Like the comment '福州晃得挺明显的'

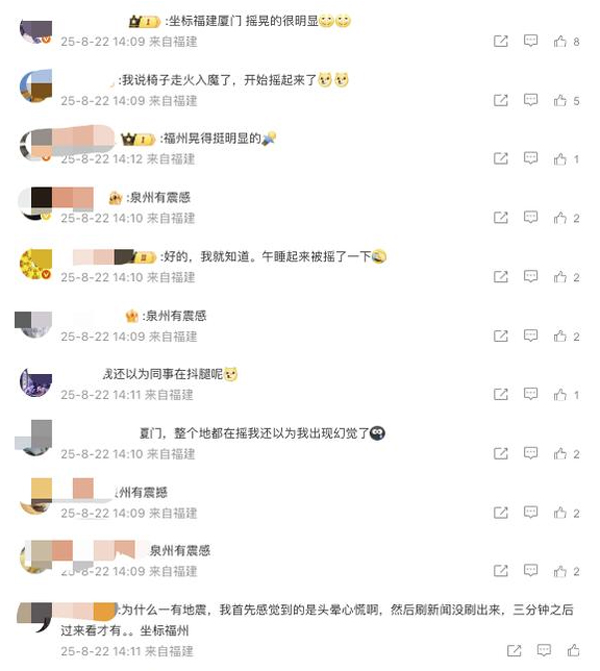pyautogui.click(x=560, y=159)
